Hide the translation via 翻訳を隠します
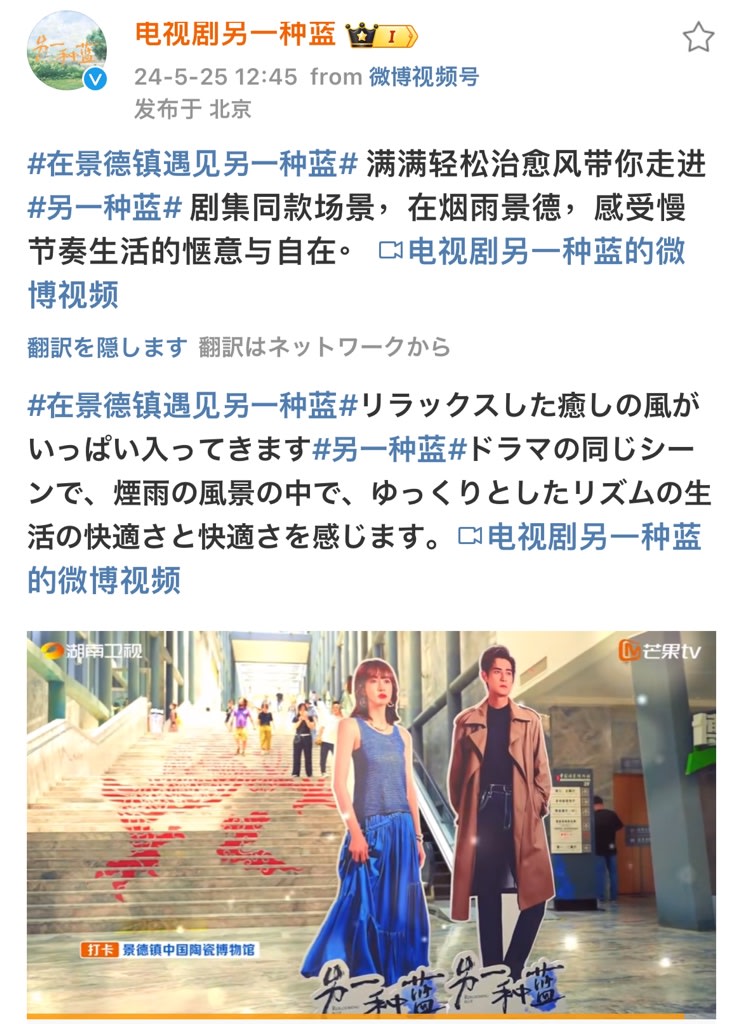This screenshot has height=1024, width=743. point(107,347)
